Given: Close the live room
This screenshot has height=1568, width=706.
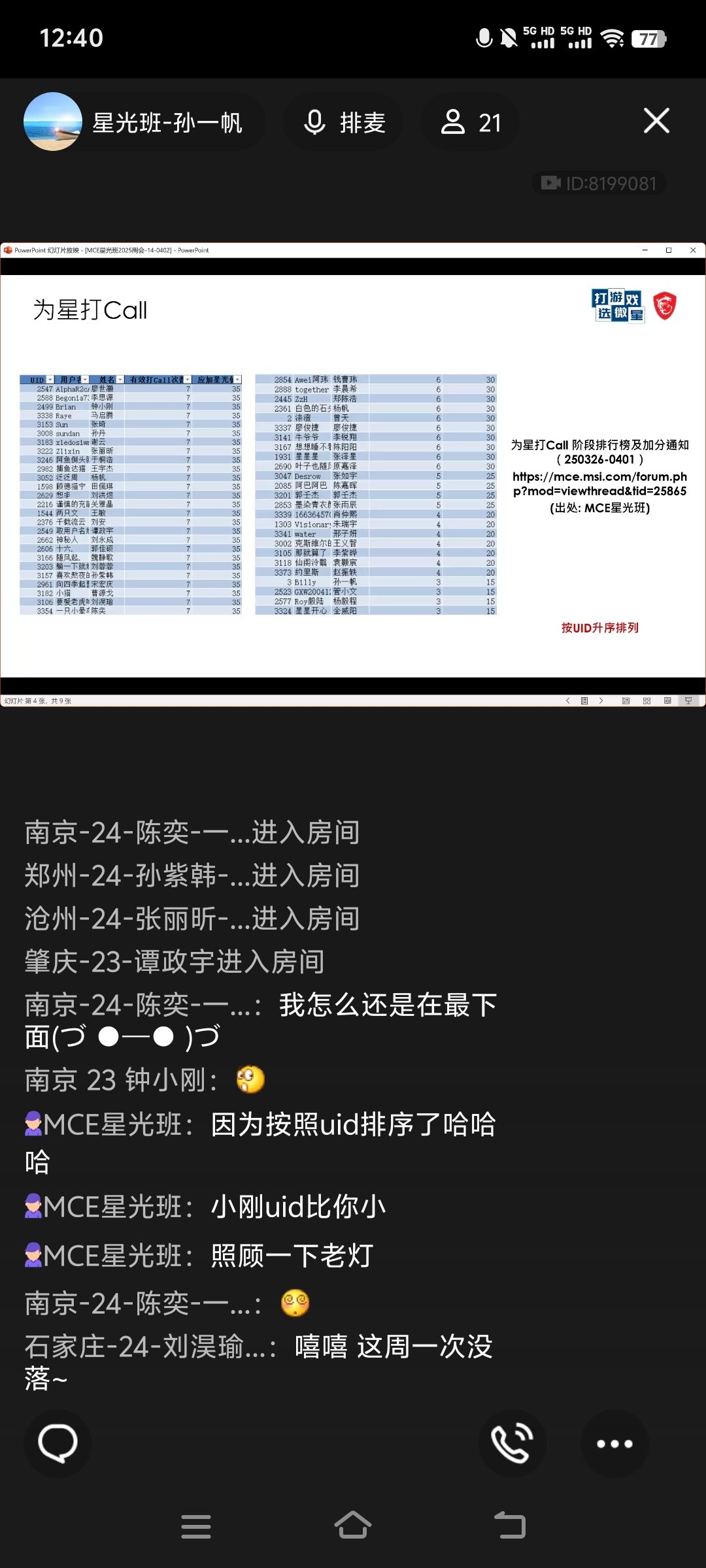Looking at the screenshot, I should [x=656, y=121].
